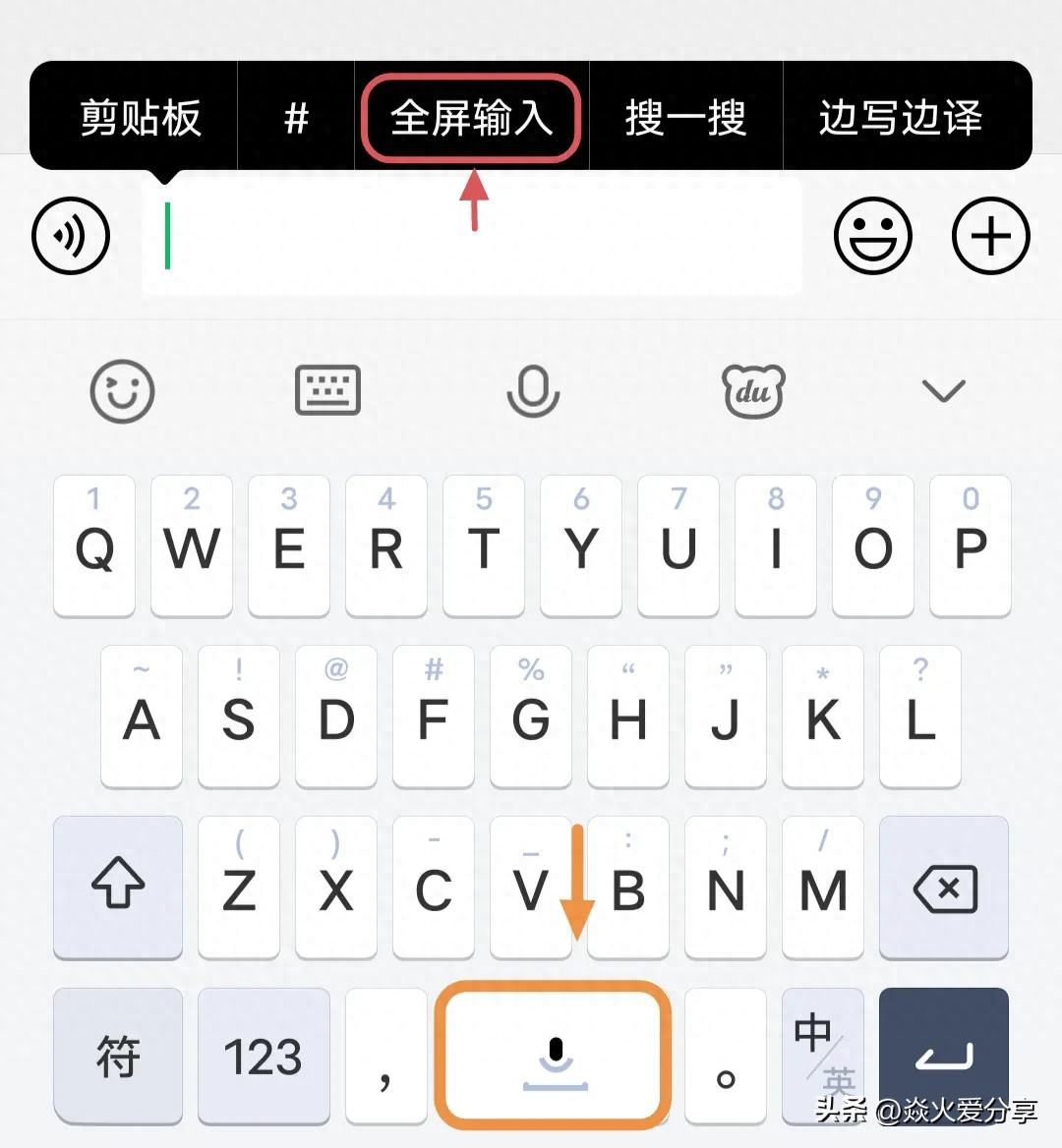
Task: Collapse the keyboard with down chevron
Action: coord(944,391)
